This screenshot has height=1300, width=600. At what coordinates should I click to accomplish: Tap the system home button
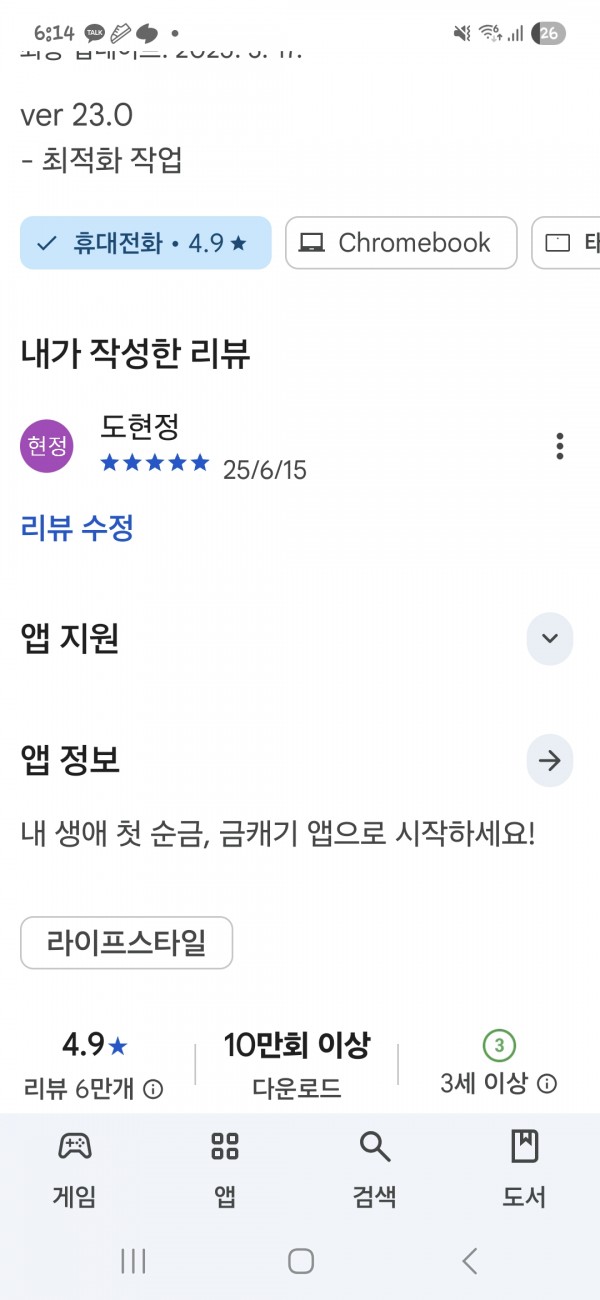(300, 1261)
